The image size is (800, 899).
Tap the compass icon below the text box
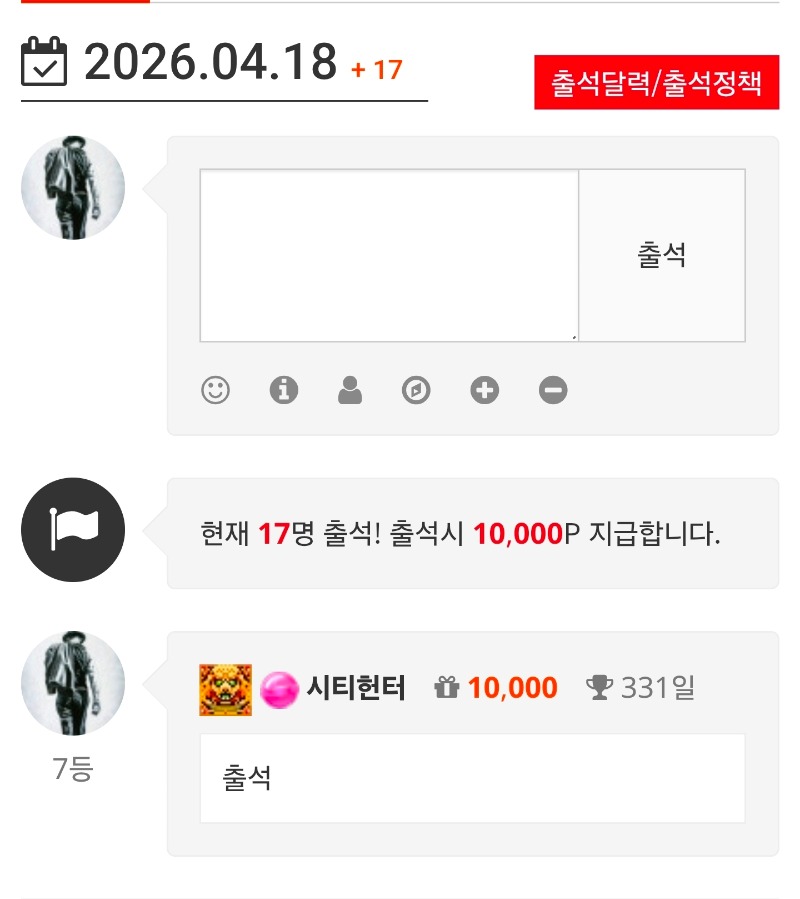pyautogui.click(x=416, y=389)
